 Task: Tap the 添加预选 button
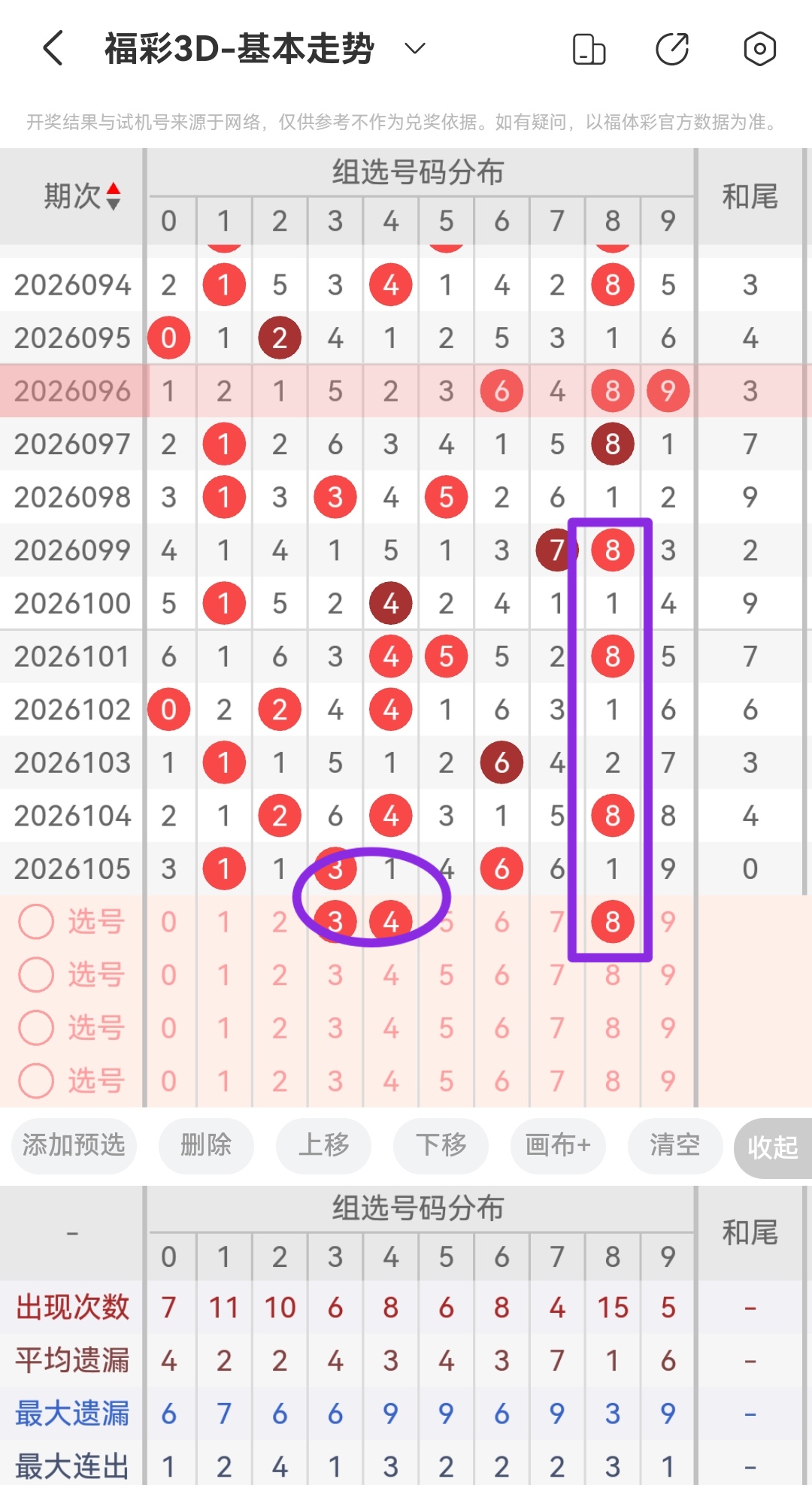tap(73, 1147)
